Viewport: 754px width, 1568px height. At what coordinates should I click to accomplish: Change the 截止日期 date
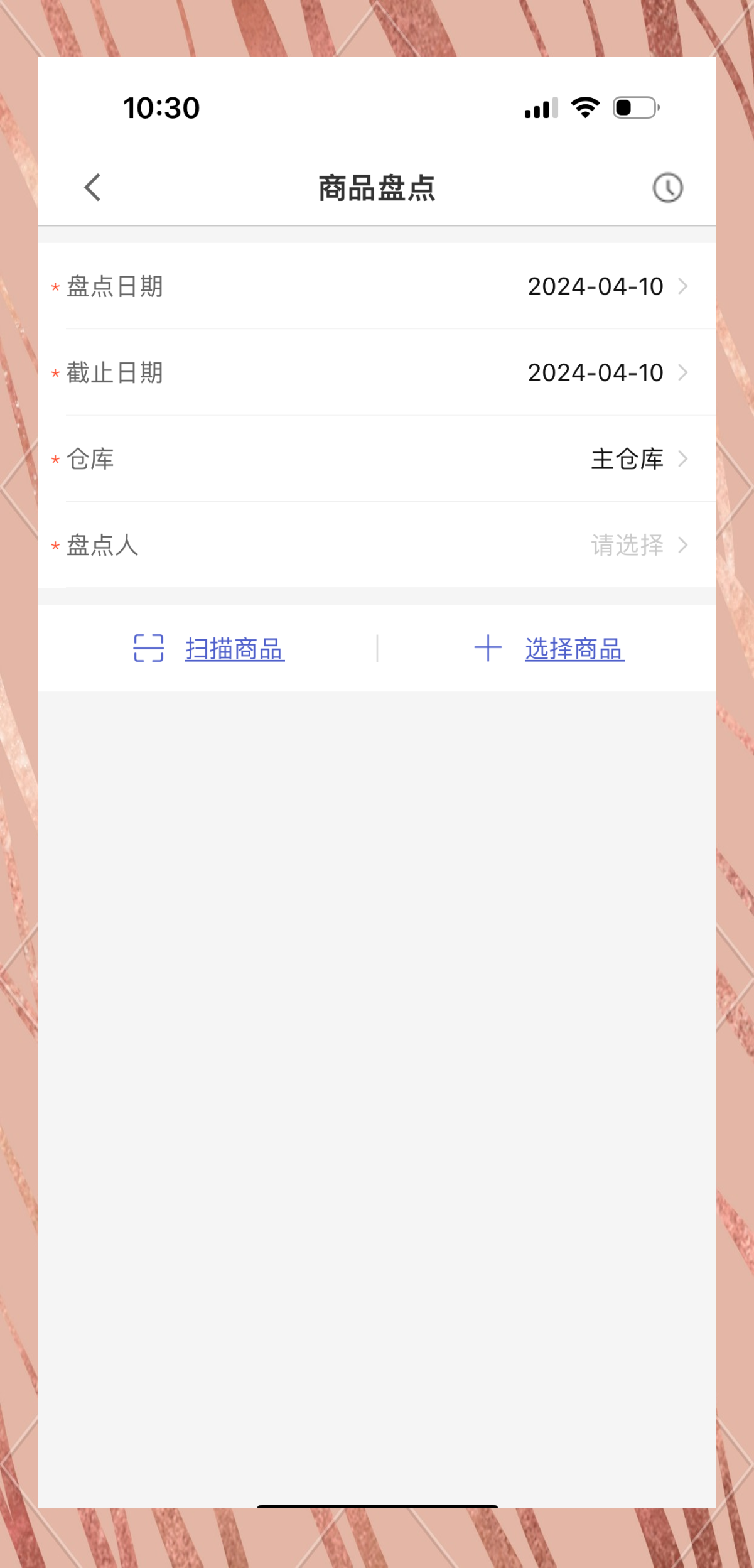[x=606, y=373]
